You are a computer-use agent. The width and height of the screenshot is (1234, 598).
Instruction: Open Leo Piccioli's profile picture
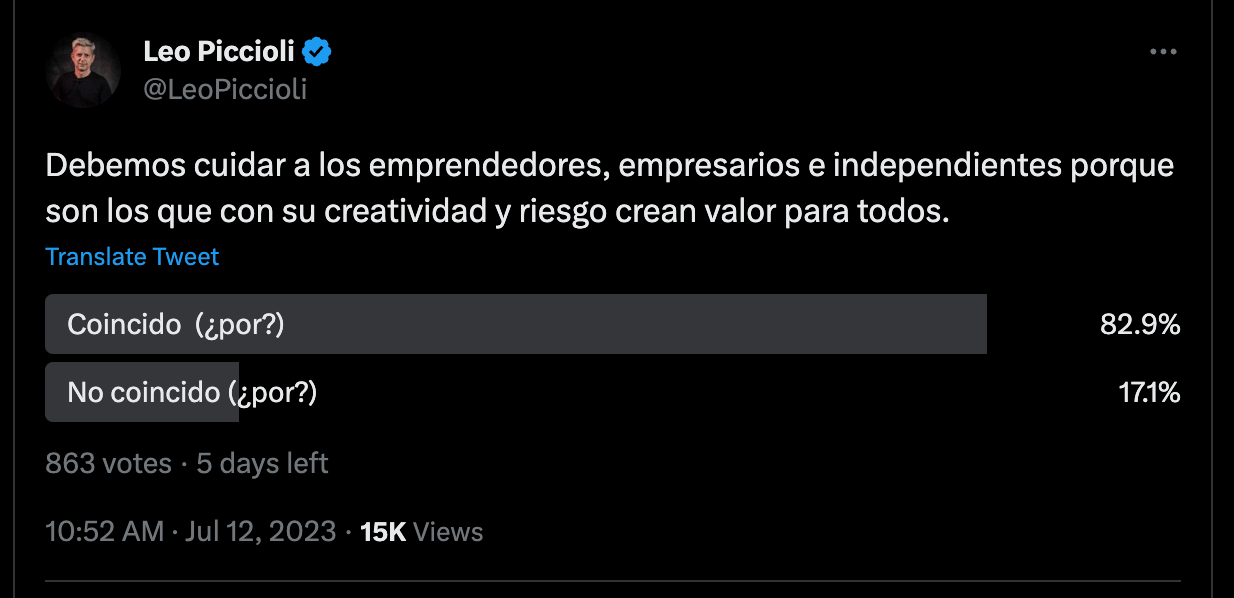click(83, 70)
